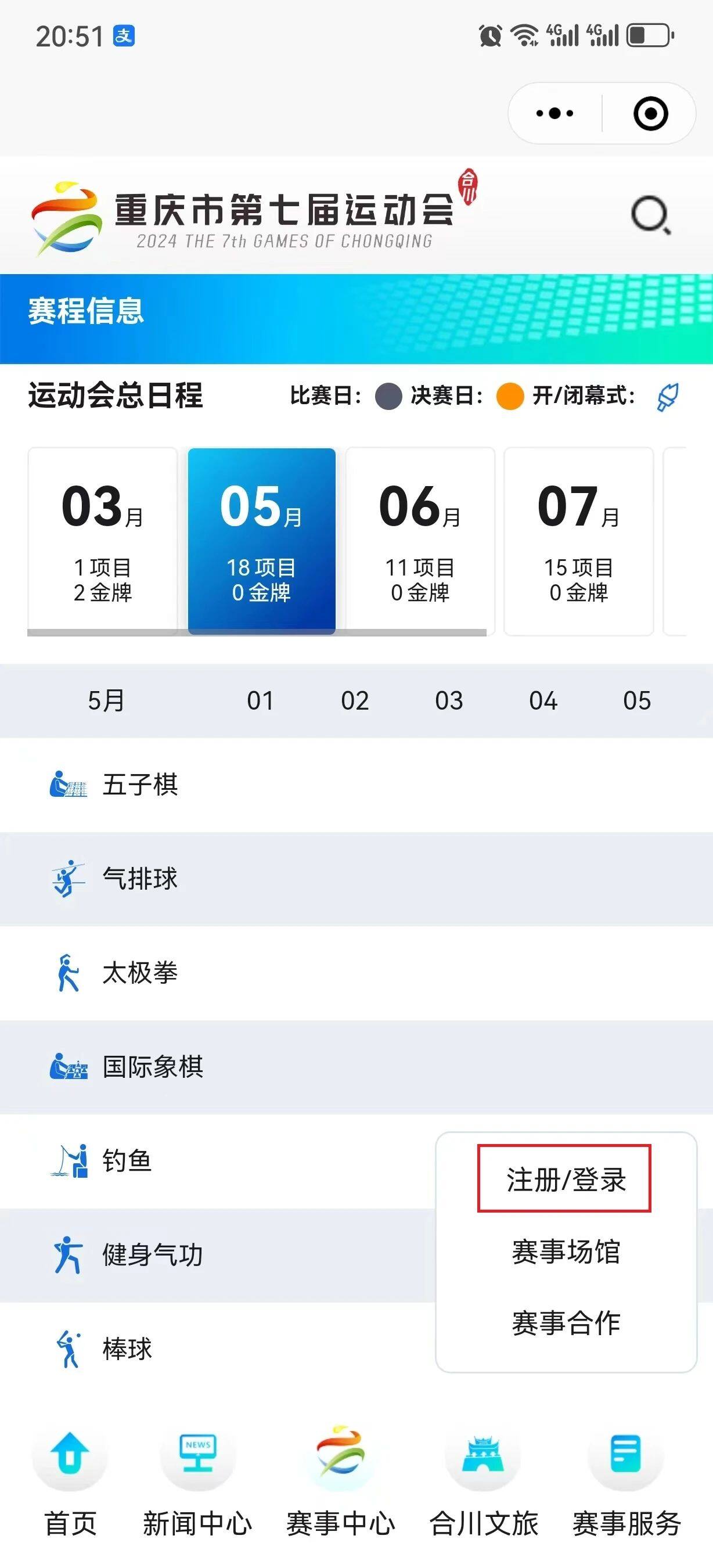The width and height of the screenshot is (713, 1568).
Task: Select the 03月 schedule card
Action: (x=103, y=541)
